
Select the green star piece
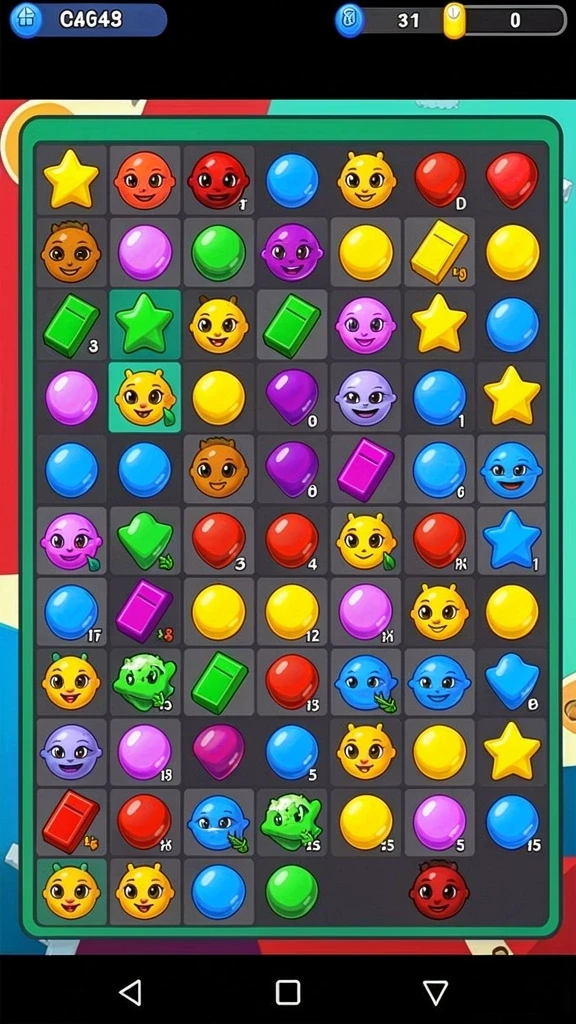144,323
